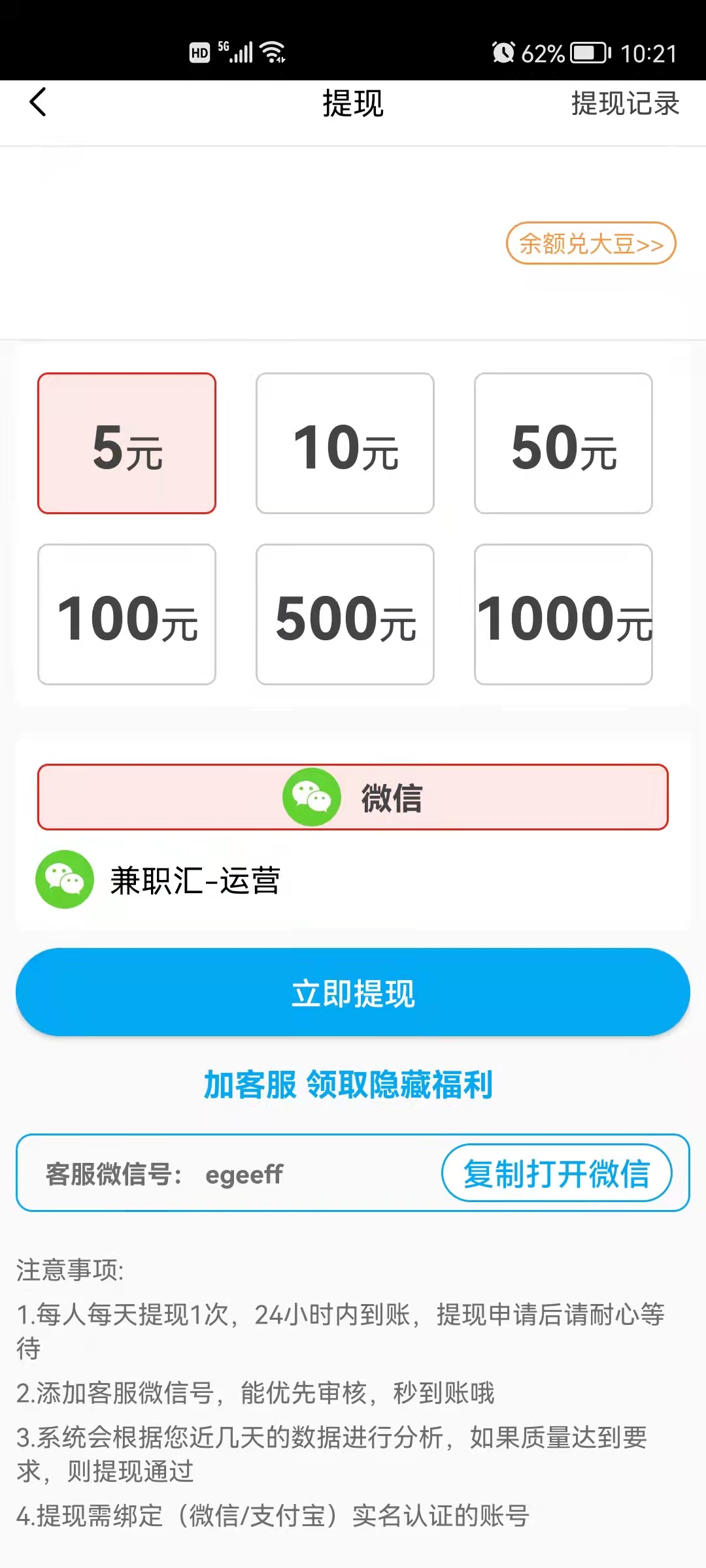Tap the 提现 page title

353,103
